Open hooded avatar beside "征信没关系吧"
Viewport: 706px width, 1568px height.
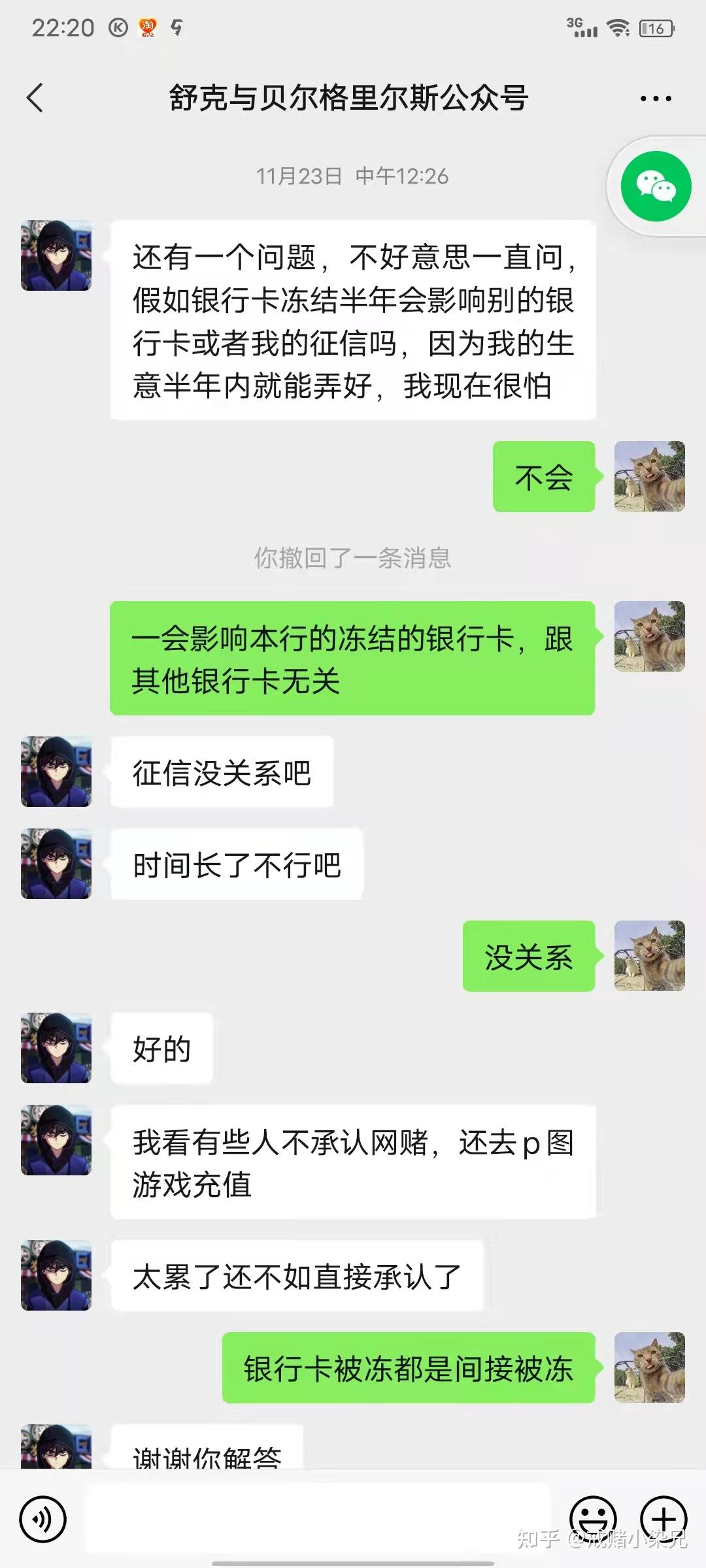pos(56,772)
